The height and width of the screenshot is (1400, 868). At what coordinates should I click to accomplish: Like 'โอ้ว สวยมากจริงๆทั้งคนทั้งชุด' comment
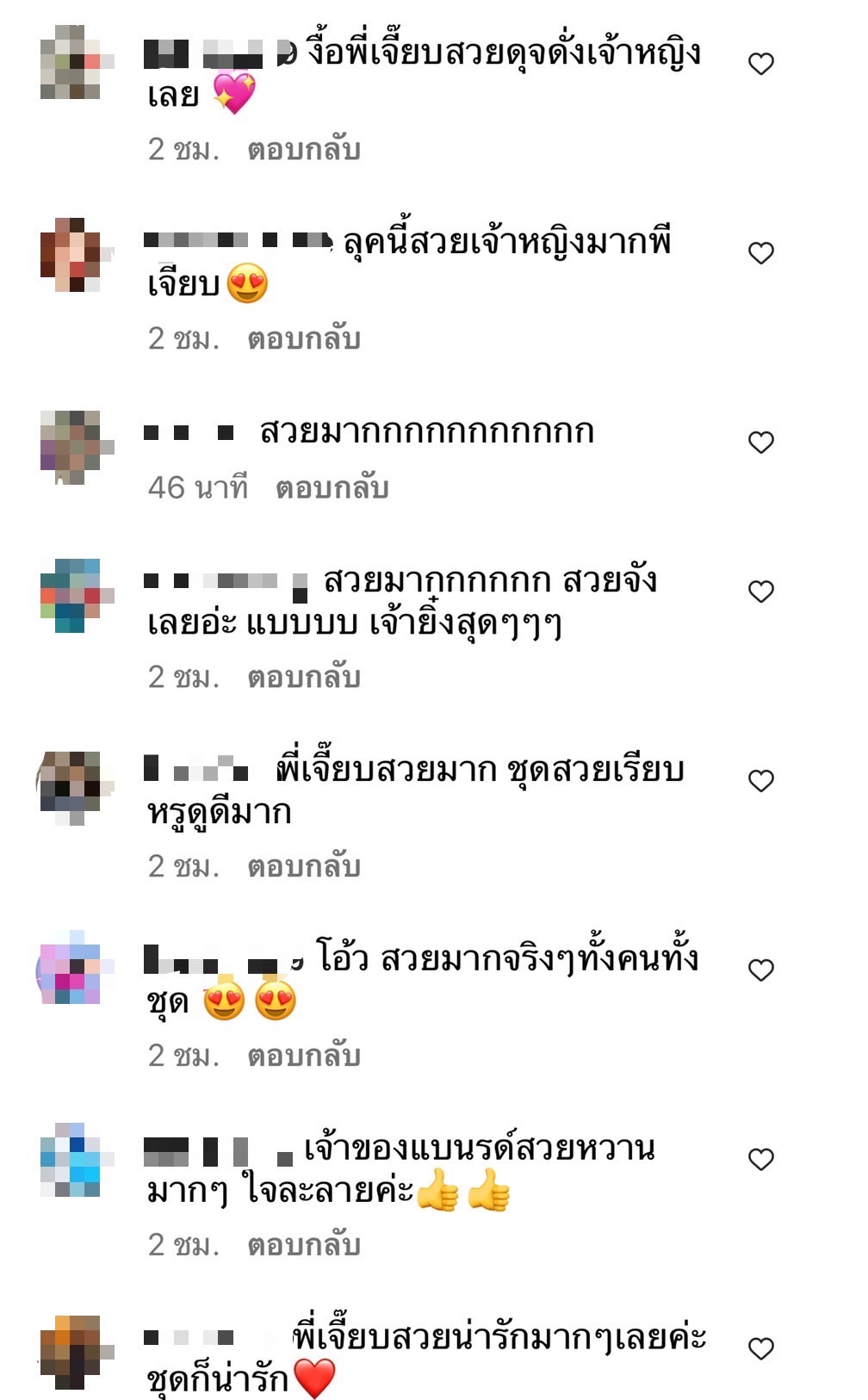pyautogui.click(x=760, y=970)
